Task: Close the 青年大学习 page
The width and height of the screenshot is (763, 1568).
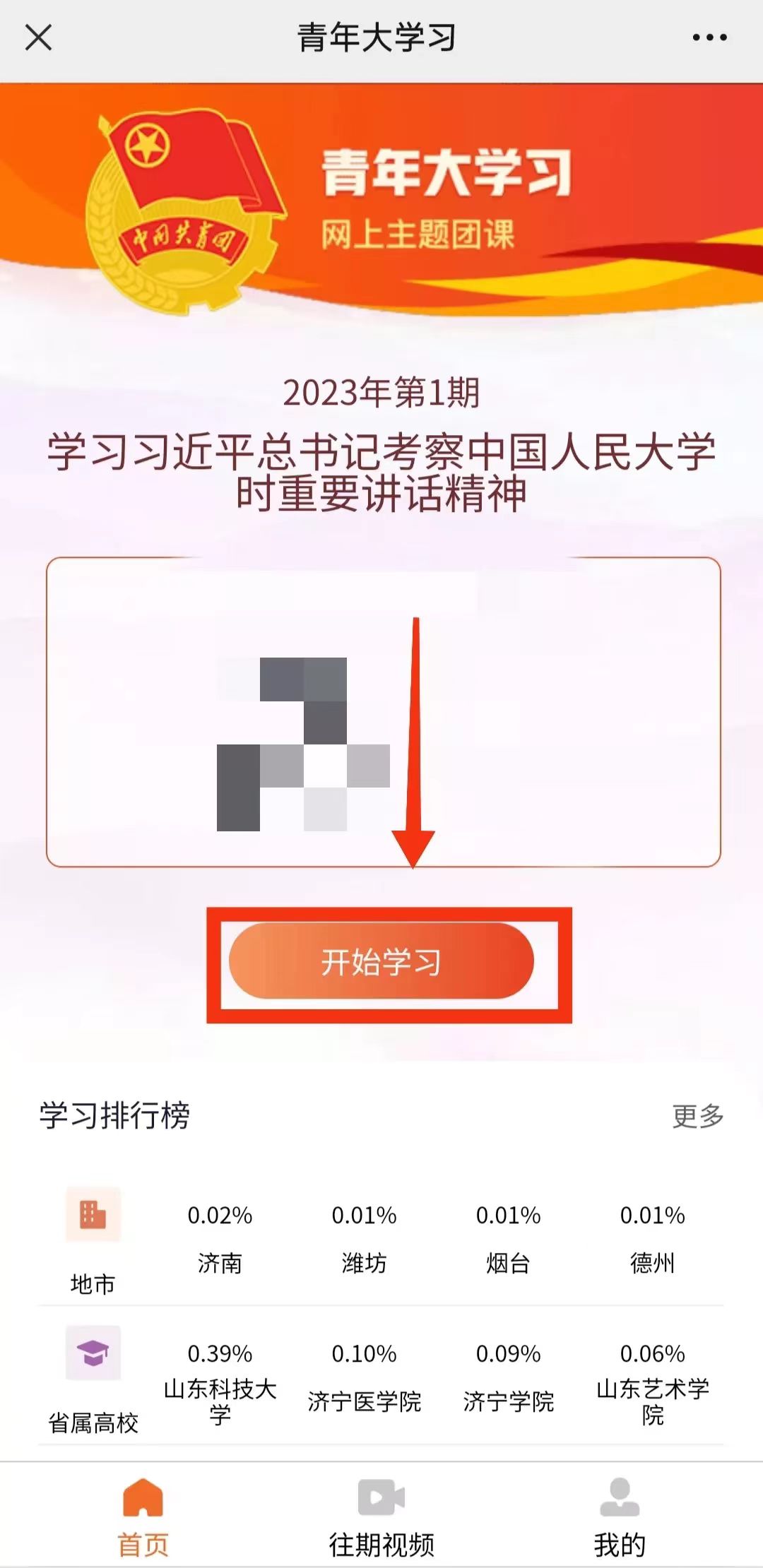Action: pos(39,37)
